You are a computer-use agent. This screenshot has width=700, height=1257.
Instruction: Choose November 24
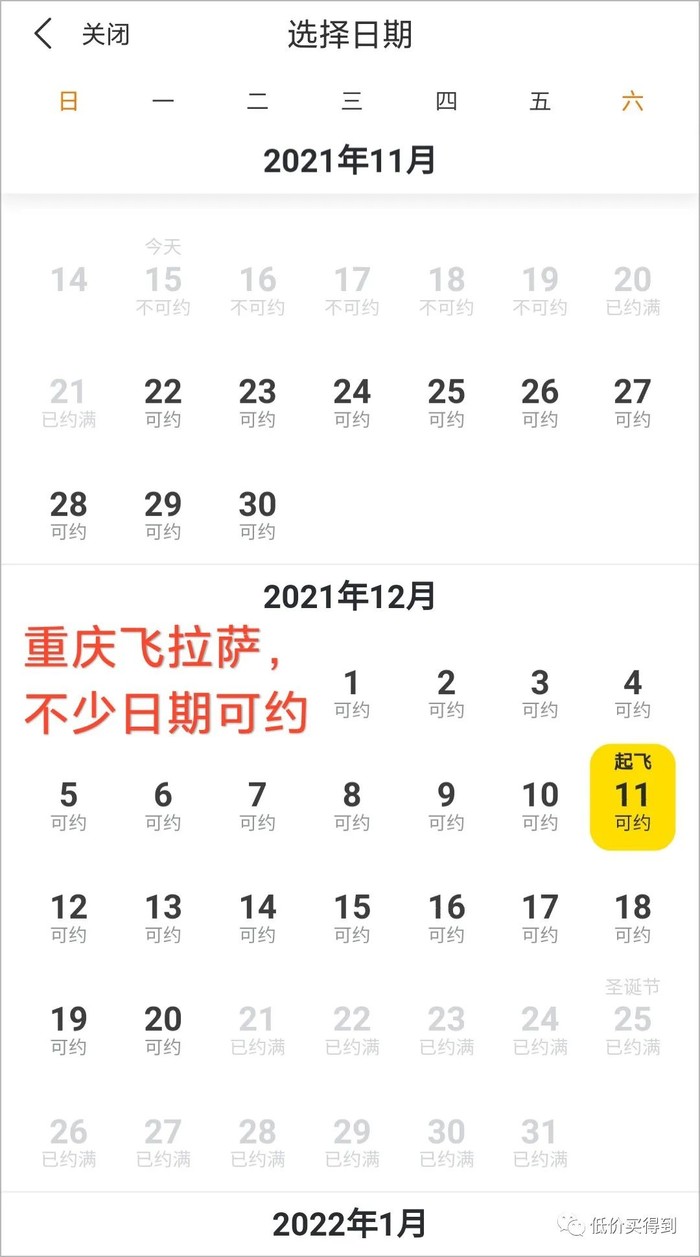point(351,402)
